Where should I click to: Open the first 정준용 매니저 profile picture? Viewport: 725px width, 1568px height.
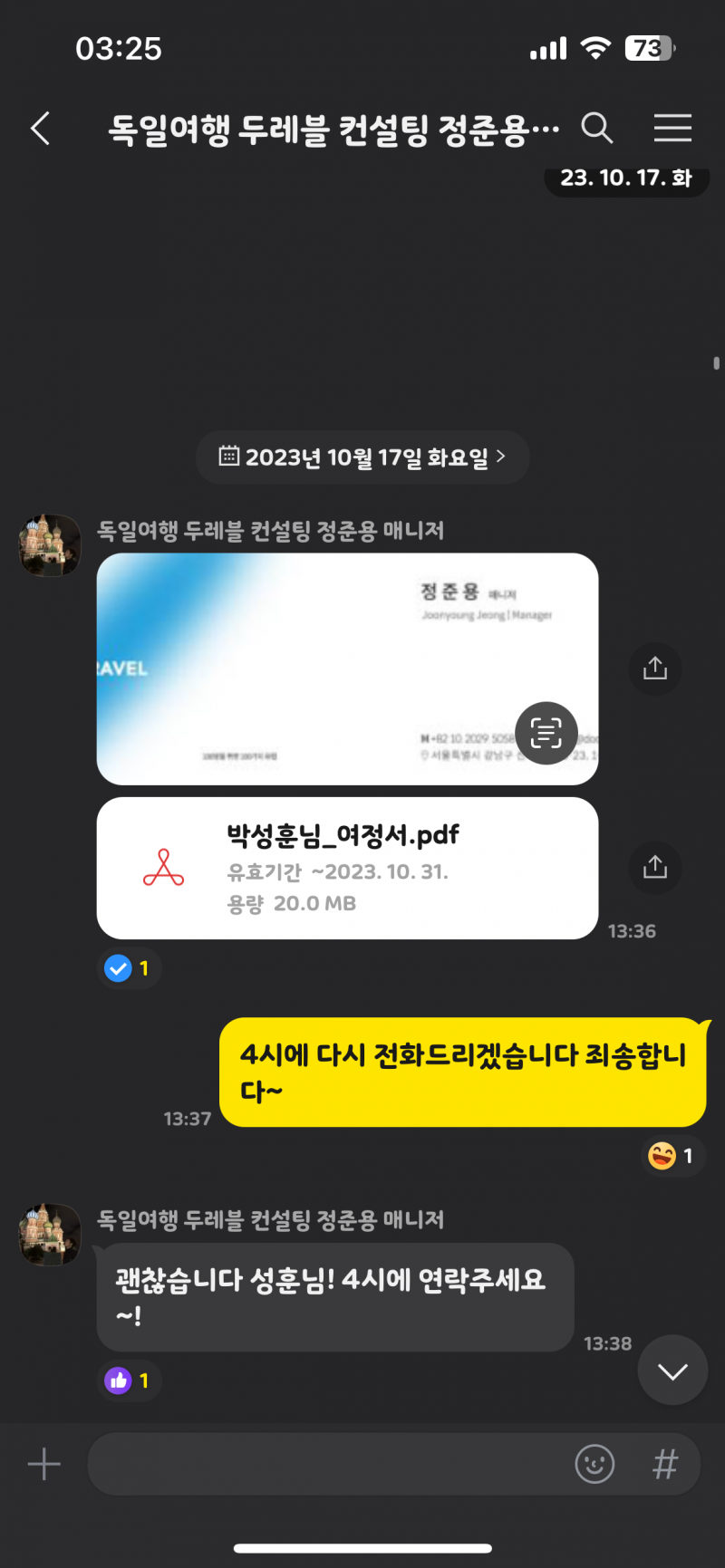51,545
